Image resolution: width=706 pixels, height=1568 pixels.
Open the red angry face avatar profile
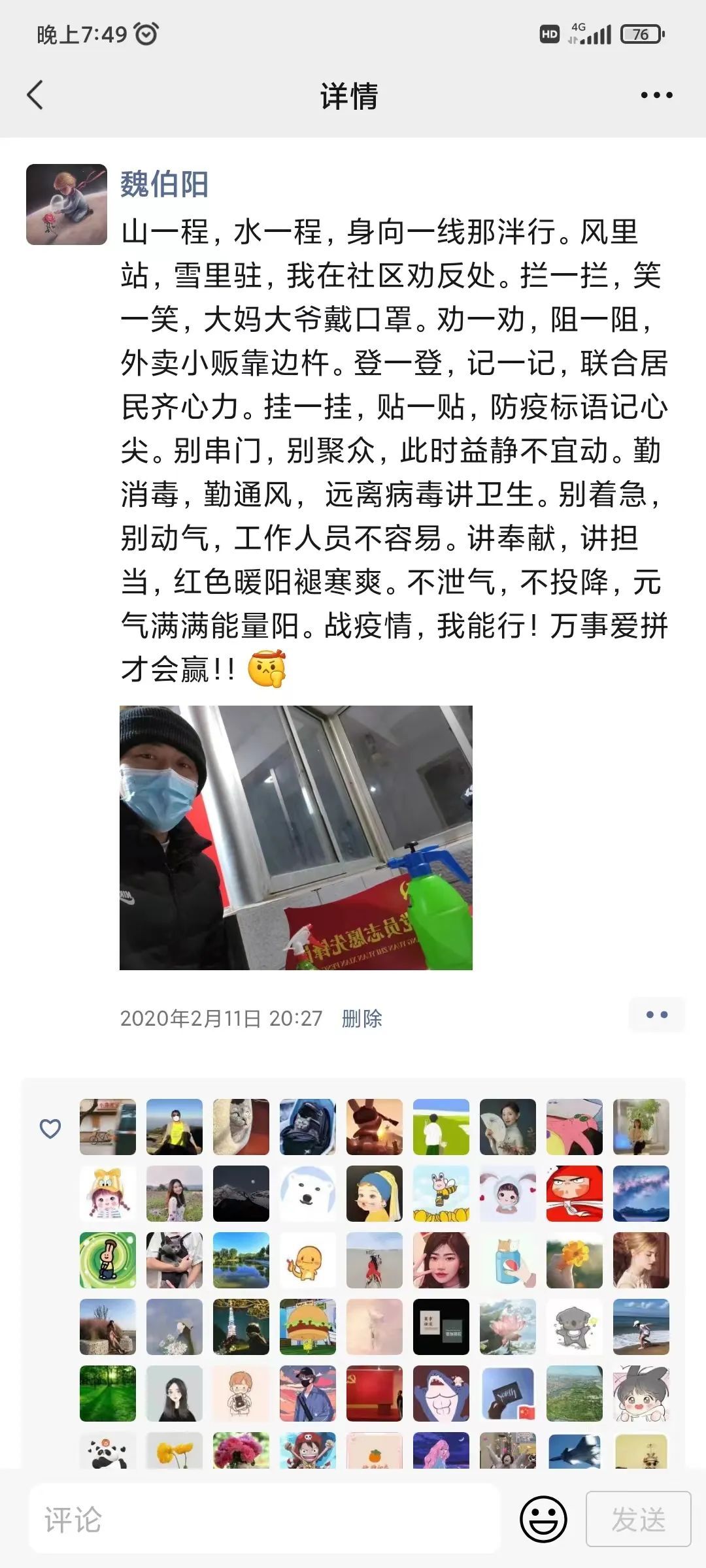click(574, 1194)
